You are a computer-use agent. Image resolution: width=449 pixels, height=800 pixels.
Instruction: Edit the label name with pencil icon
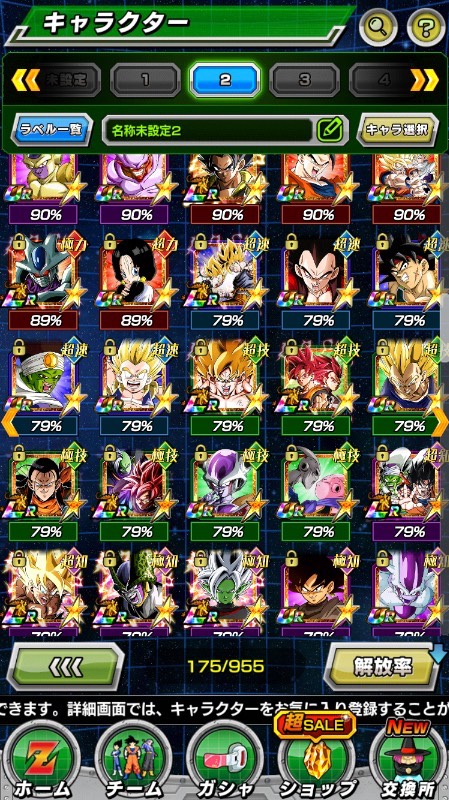click(330, 130)
